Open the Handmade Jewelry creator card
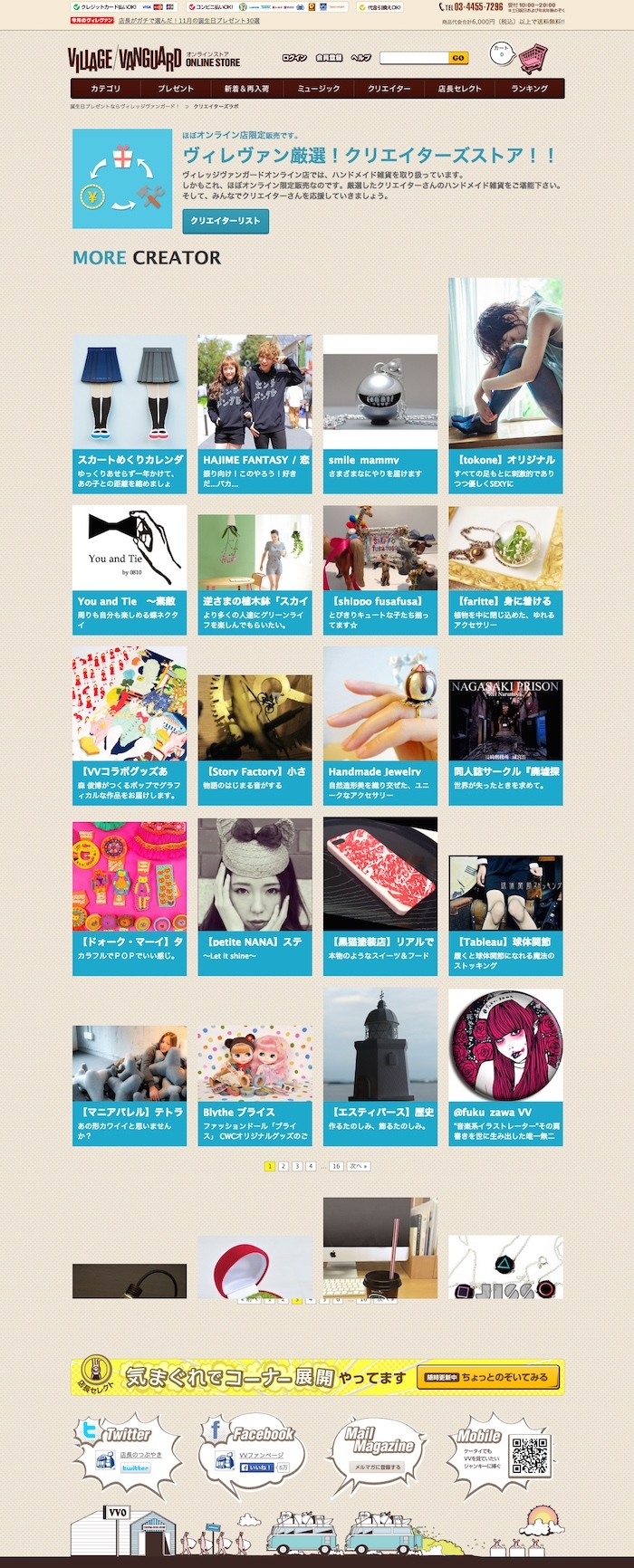This screenshot has width=634, height=1568. [x=379, y=726]
